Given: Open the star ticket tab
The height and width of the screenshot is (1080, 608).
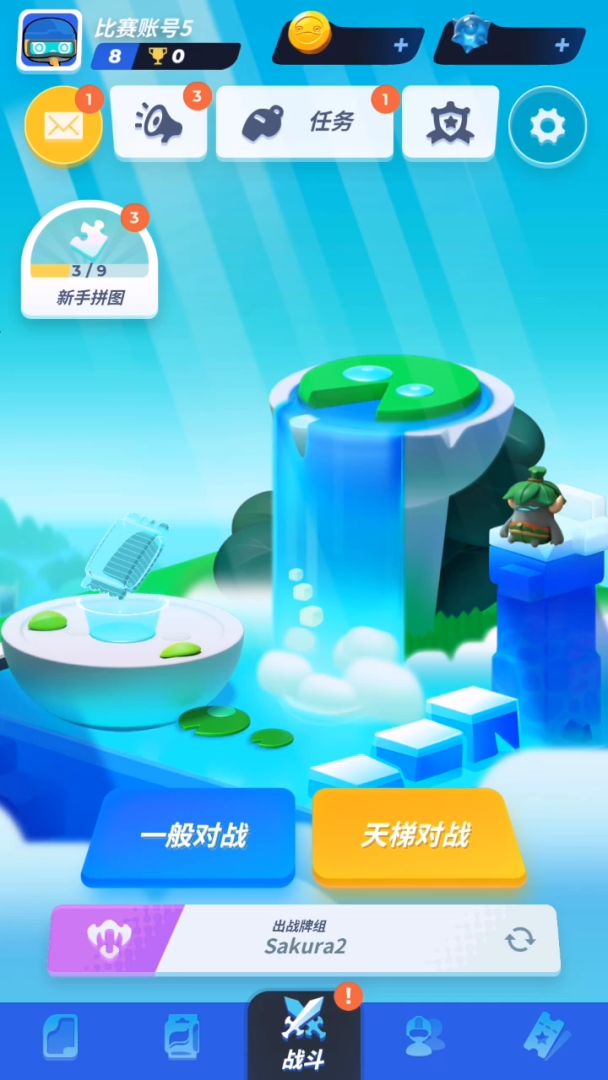Looking at the screenshot, I should (547, 1037).
